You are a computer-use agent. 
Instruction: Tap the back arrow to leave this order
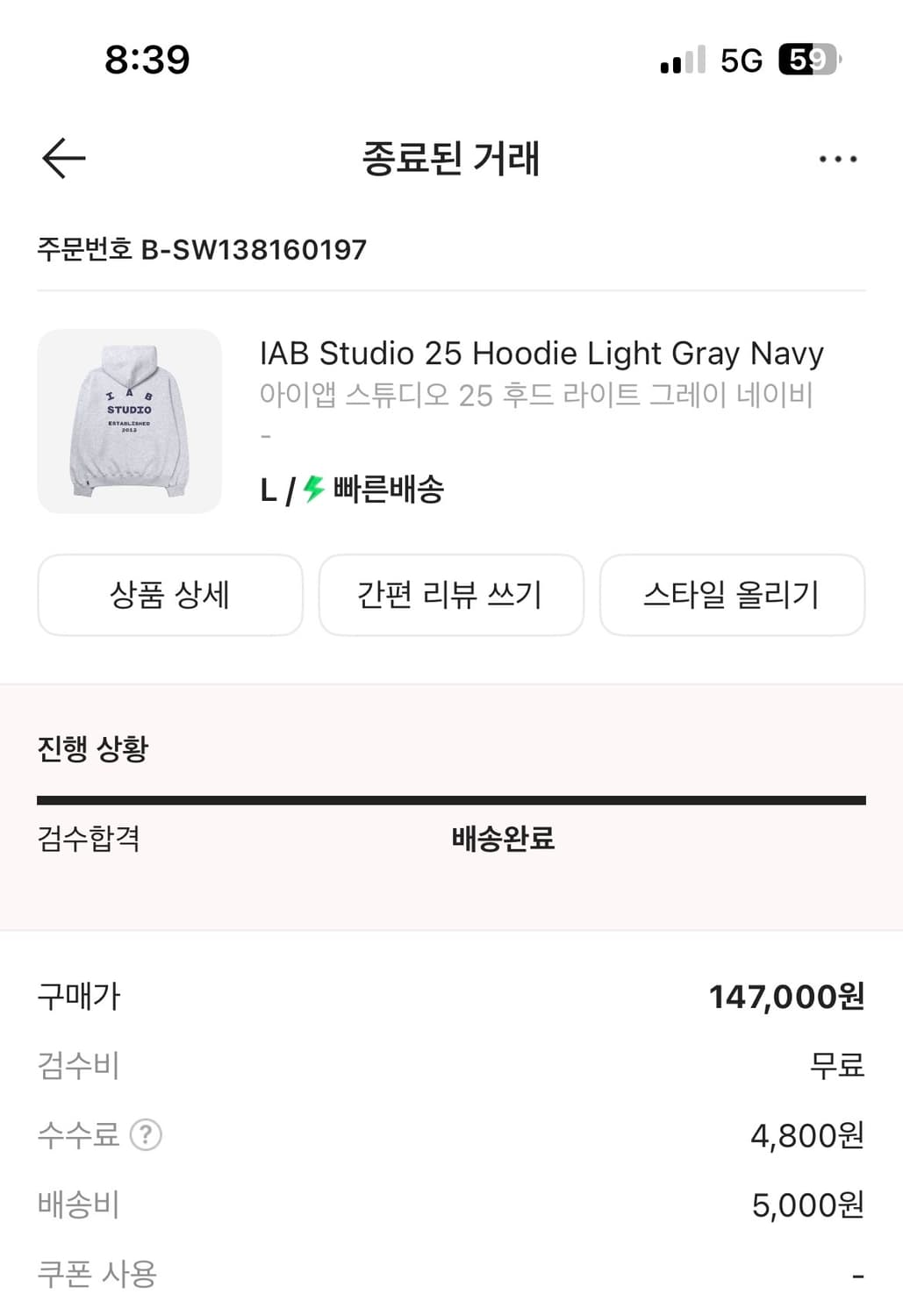pos(63,159)
